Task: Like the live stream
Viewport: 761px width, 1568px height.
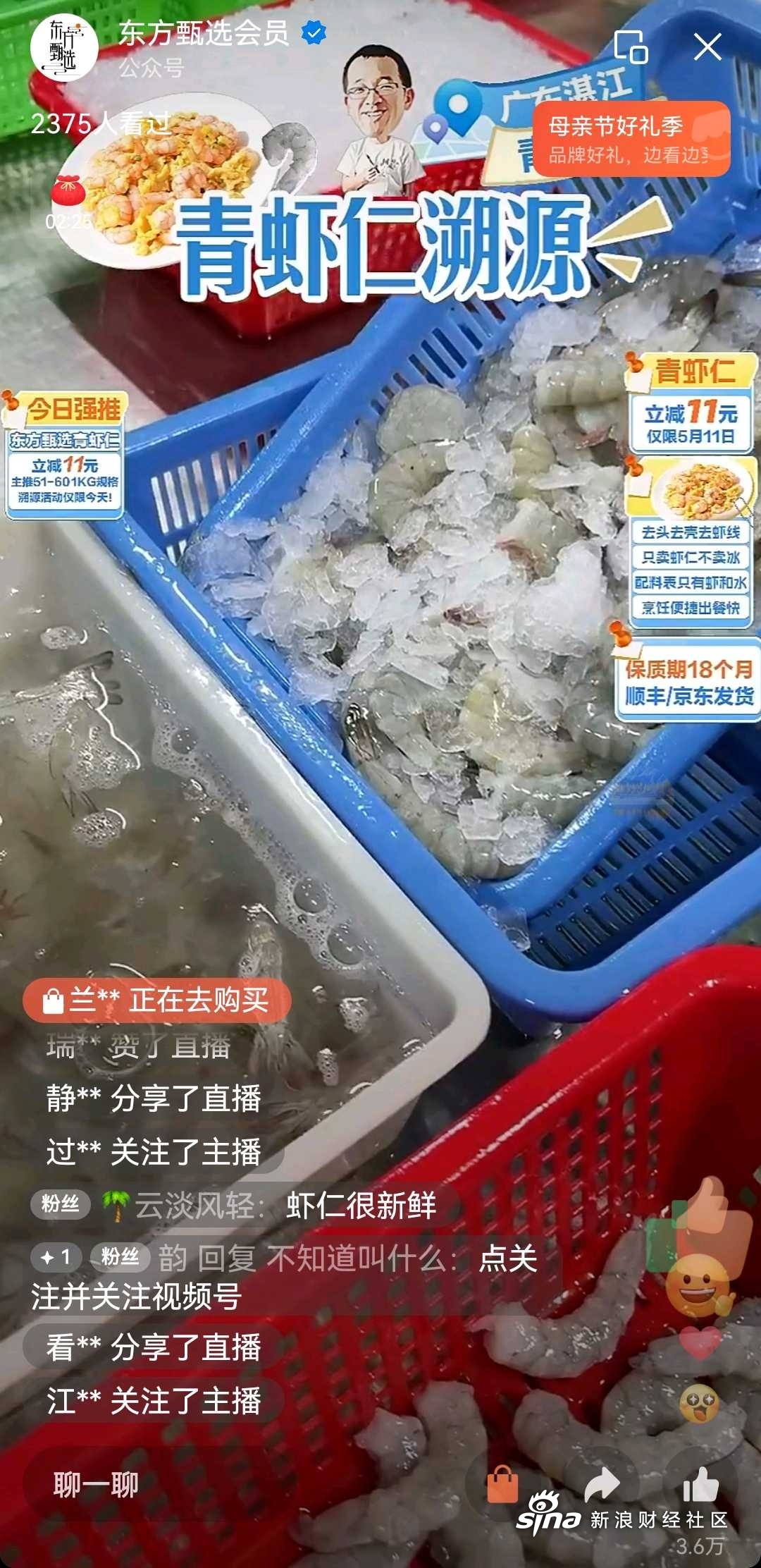Action: 700,1485
